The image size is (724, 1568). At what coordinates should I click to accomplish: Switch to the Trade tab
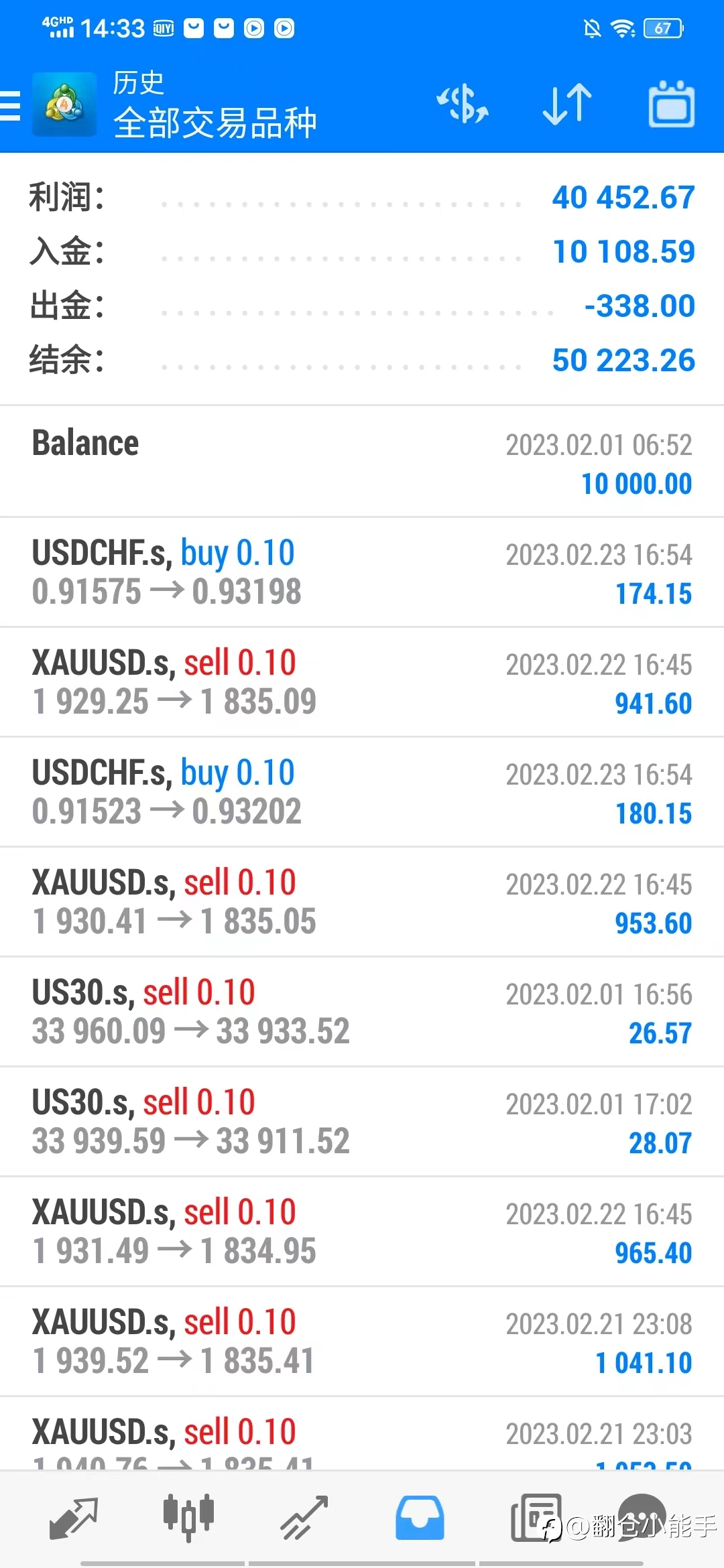pyautogui.click(x=304, y=1518)
